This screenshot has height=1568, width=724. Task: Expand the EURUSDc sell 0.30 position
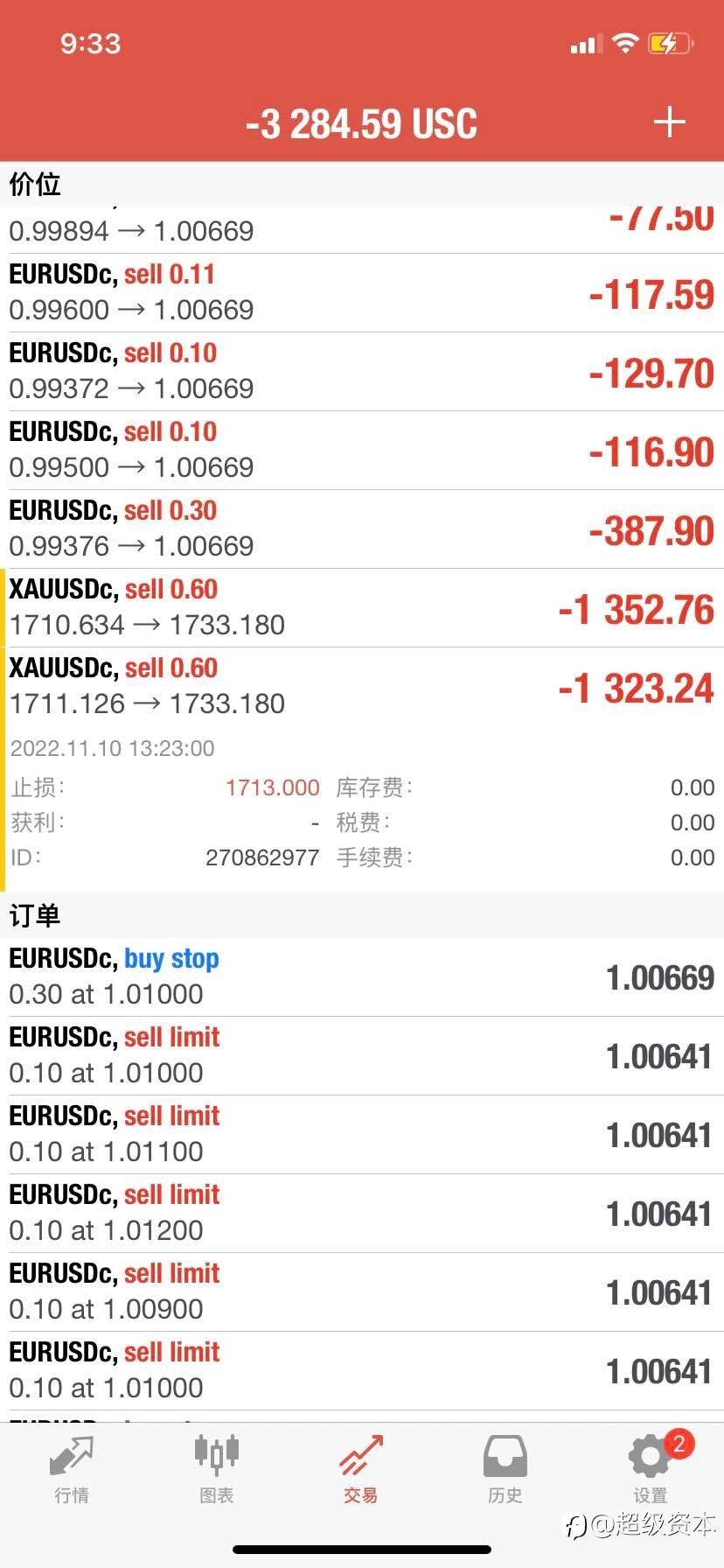[362, 529]
